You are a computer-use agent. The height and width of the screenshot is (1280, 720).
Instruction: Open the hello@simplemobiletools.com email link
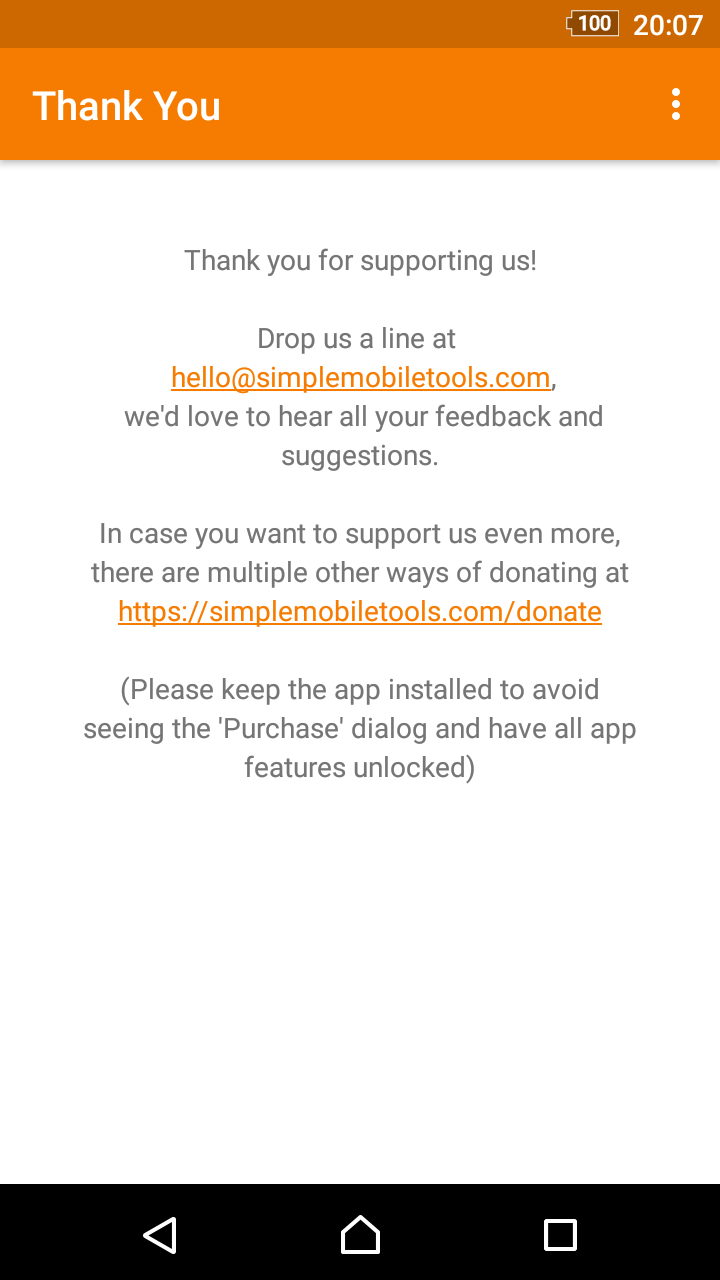[x=361, y=378]
